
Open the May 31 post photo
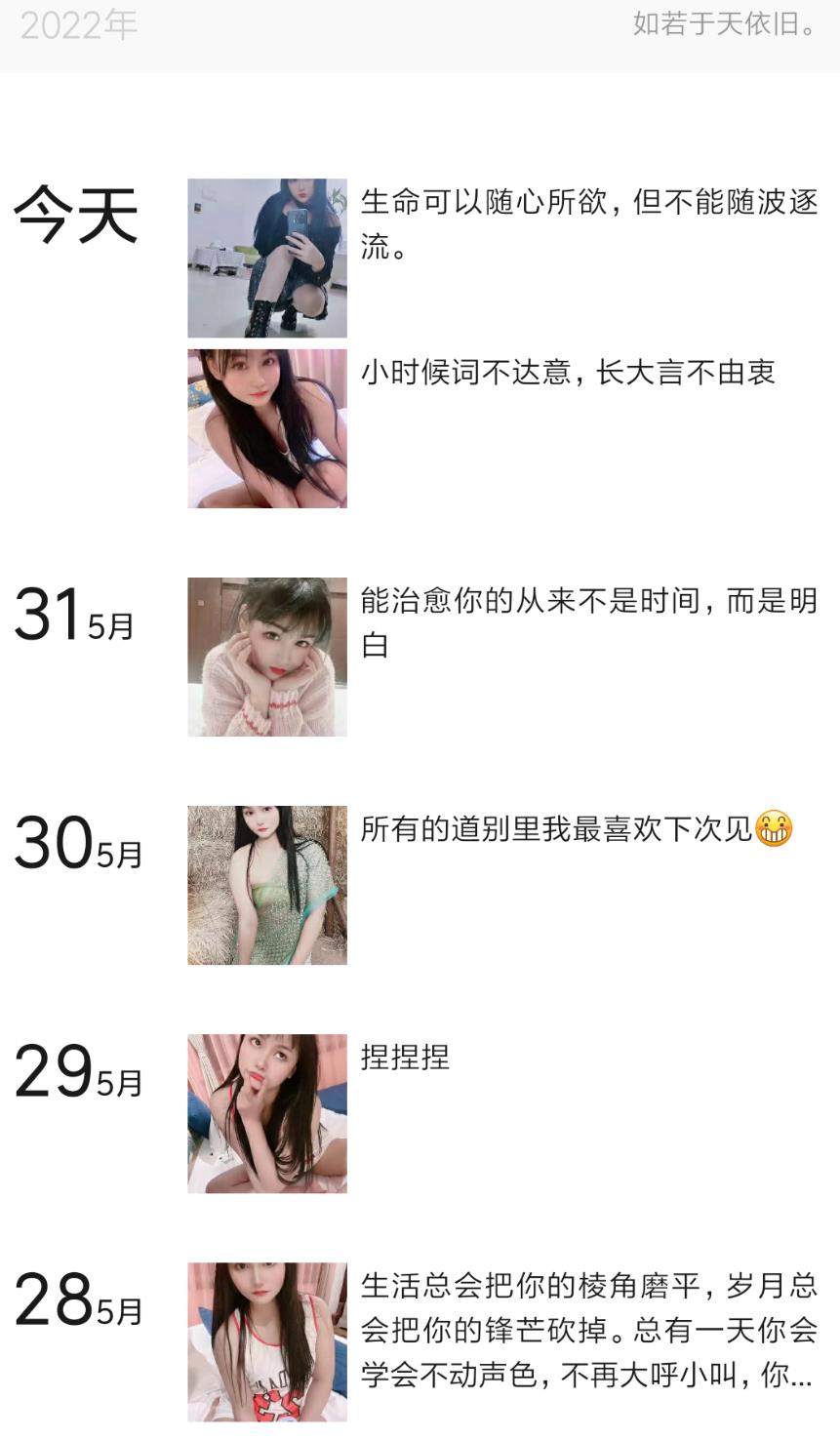tap(267, 657)
